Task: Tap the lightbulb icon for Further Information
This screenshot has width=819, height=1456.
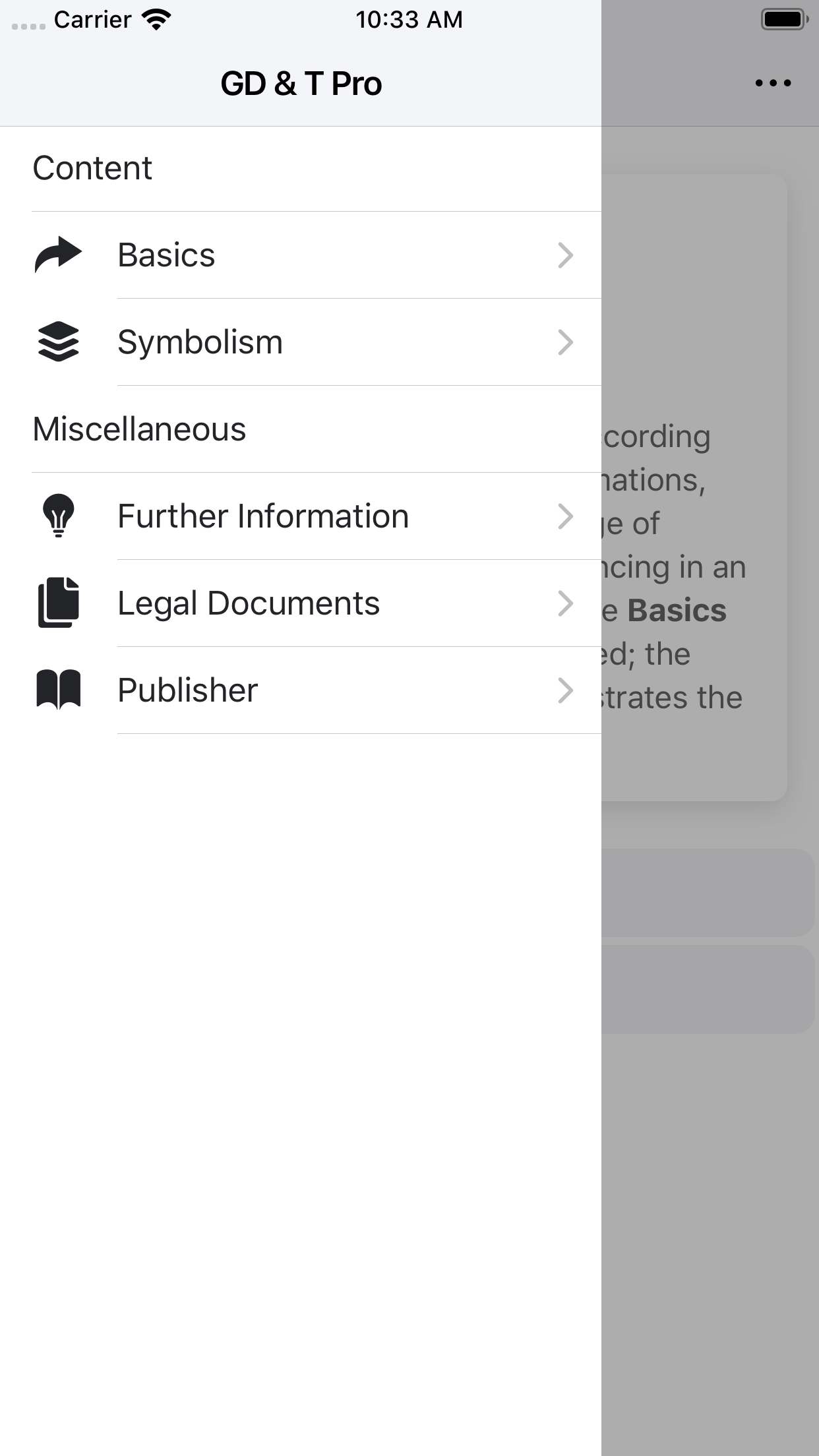Action: tap(58, 516)
